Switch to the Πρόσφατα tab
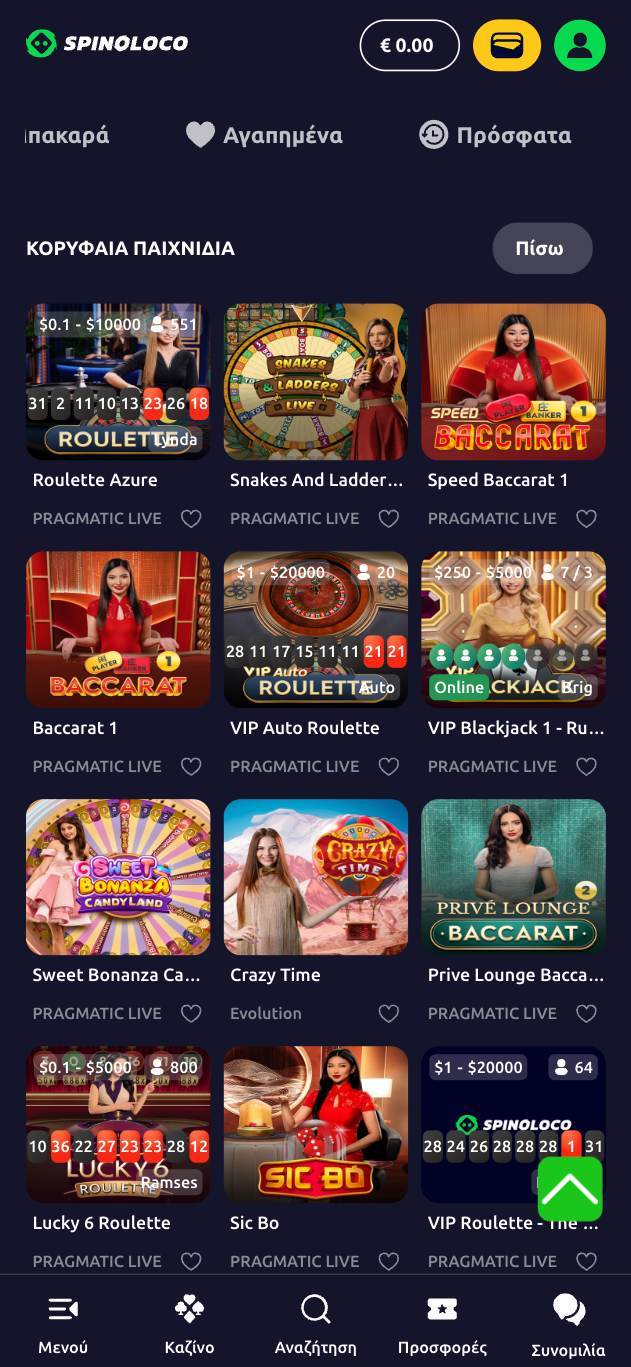631x1367 pixels. pyautogui.click(x=496, y=135)
